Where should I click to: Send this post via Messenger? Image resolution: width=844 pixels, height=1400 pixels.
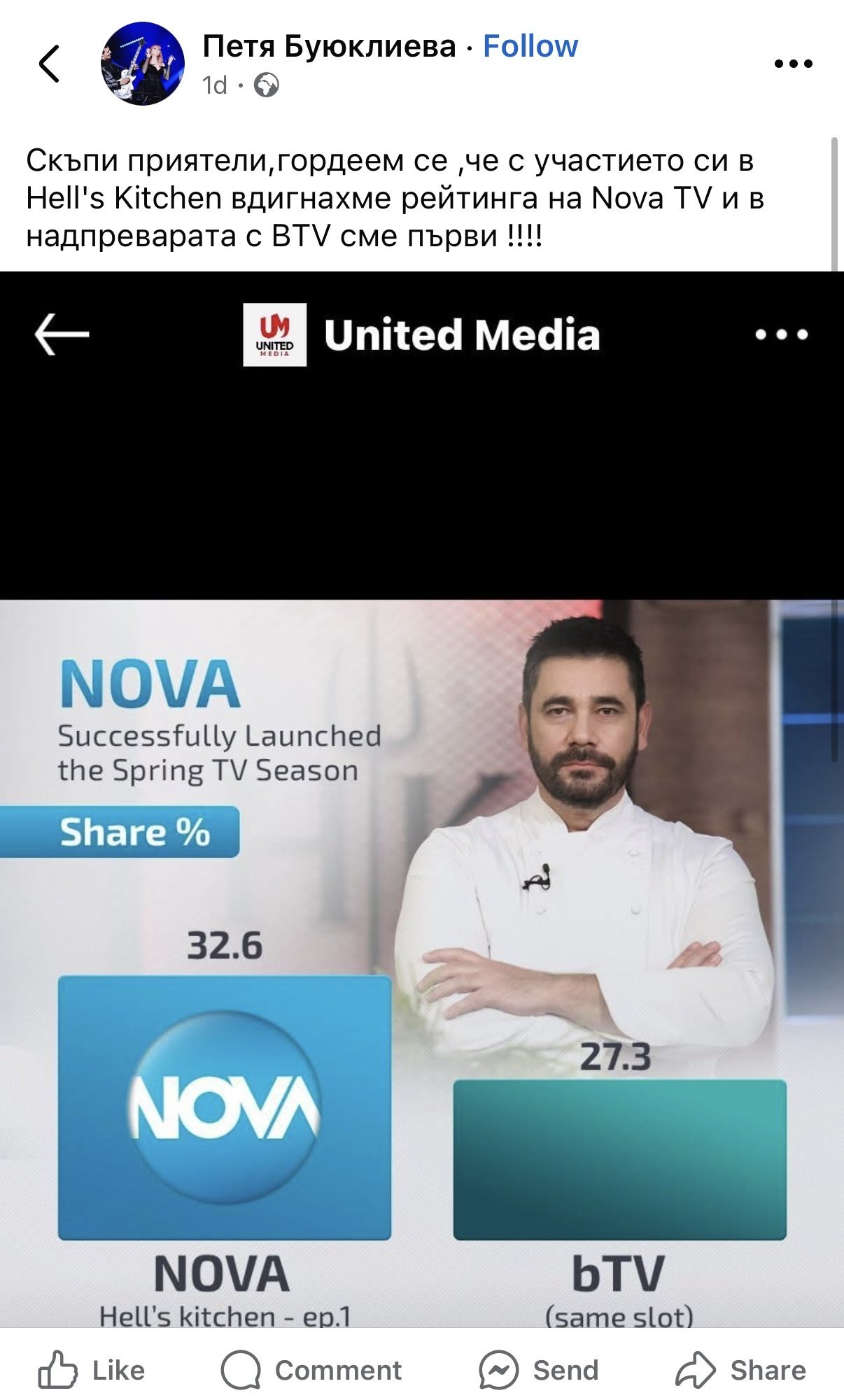(x=538, y=1370)
